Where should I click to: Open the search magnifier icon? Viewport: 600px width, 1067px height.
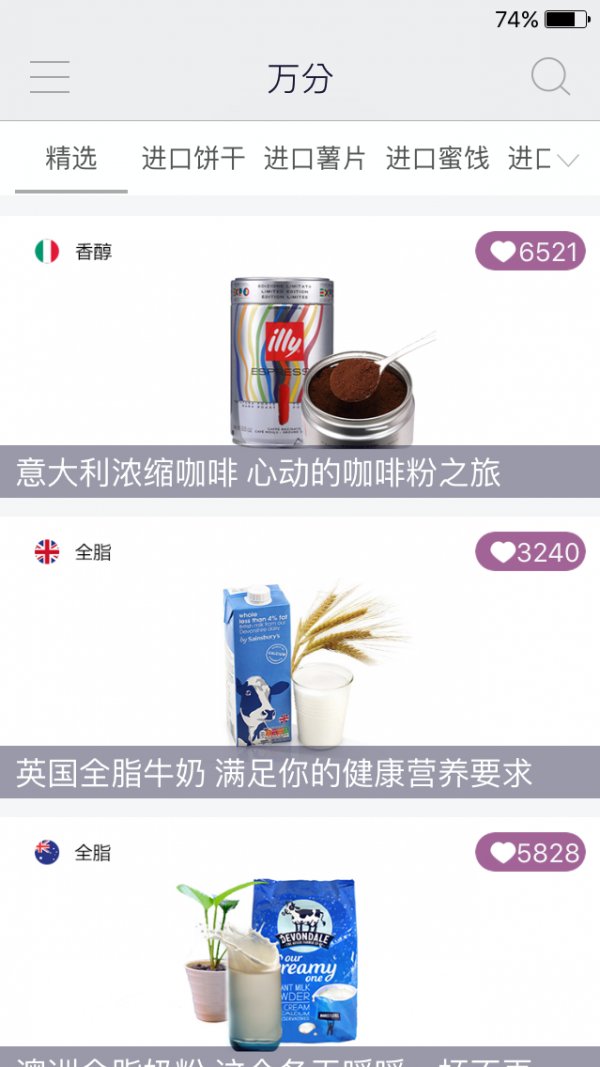[x=550, y=77]
